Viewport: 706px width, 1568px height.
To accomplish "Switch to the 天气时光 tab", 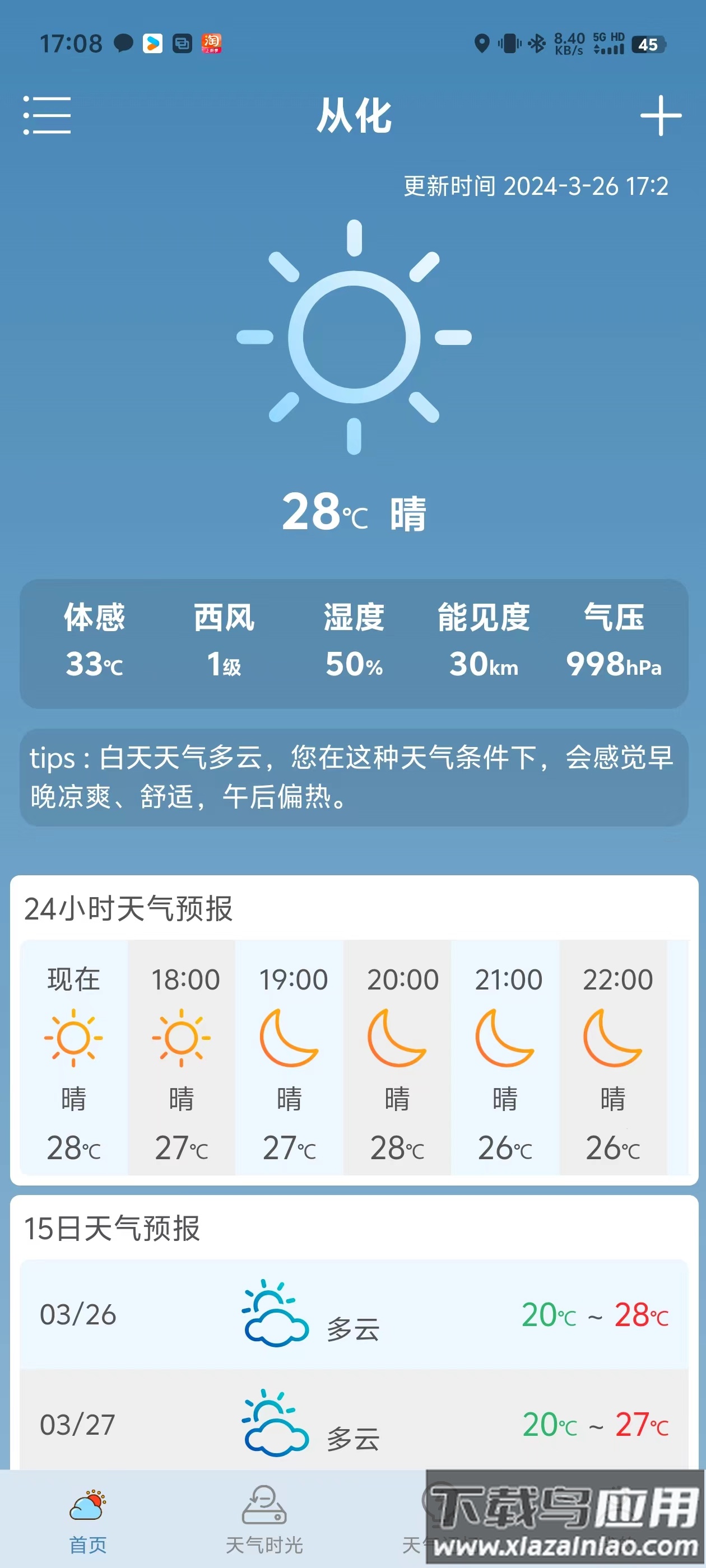I will click(x=264, y=1520).
